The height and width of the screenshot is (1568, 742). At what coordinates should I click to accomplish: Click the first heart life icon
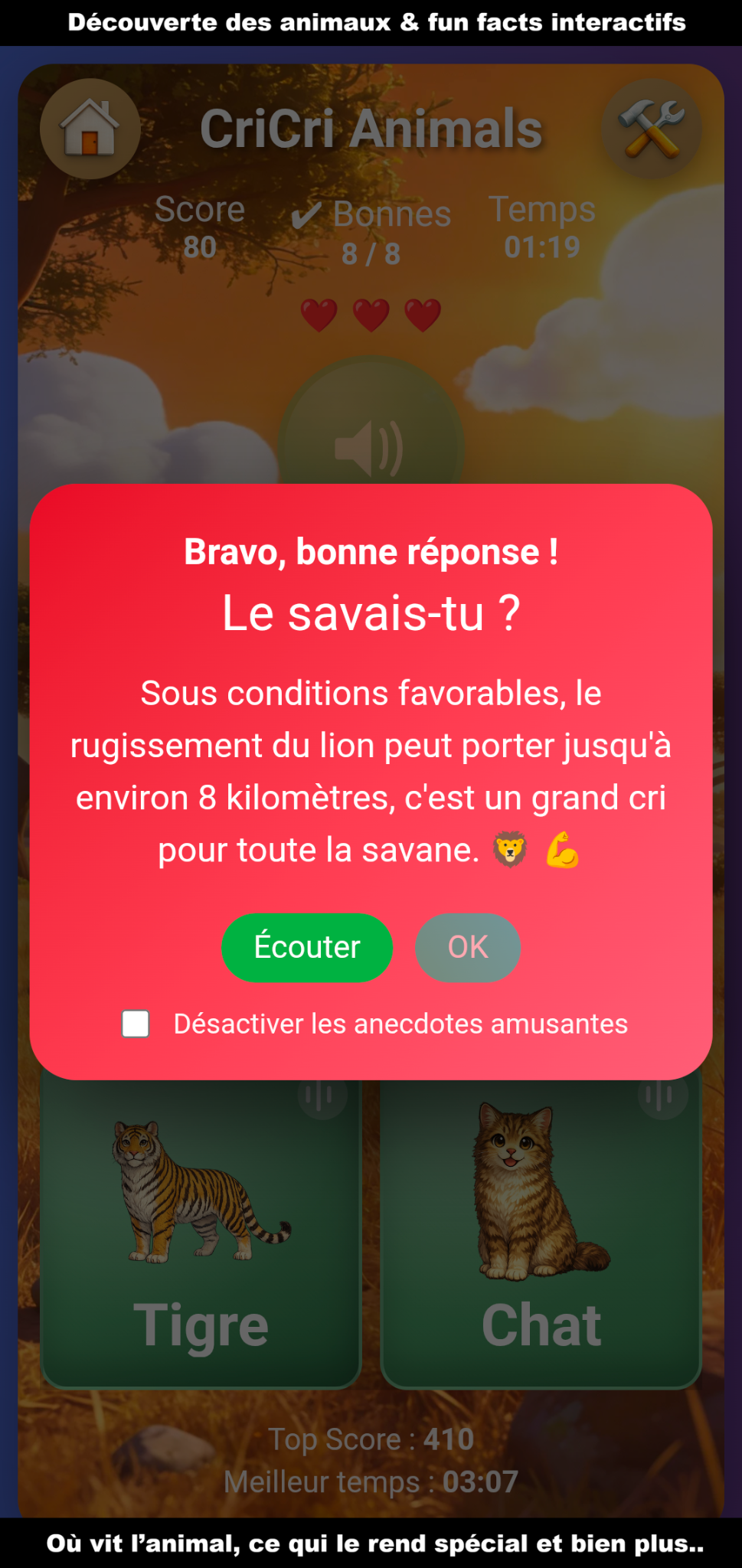point(319,314)
